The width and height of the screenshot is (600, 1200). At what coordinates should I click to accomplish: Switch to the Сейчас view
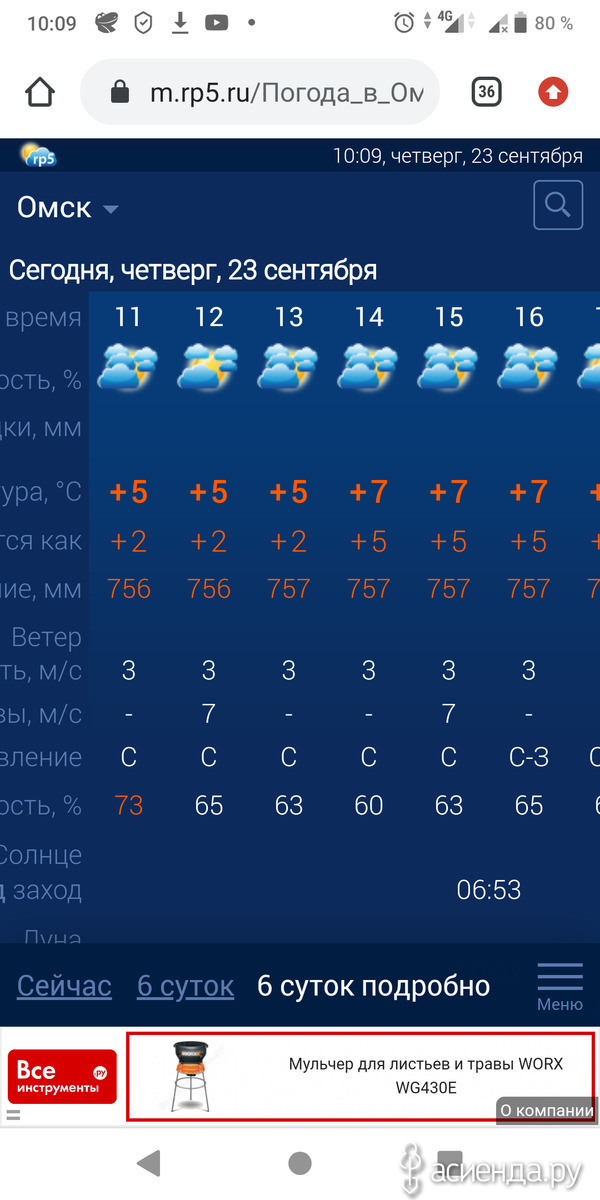coord(64,986)
